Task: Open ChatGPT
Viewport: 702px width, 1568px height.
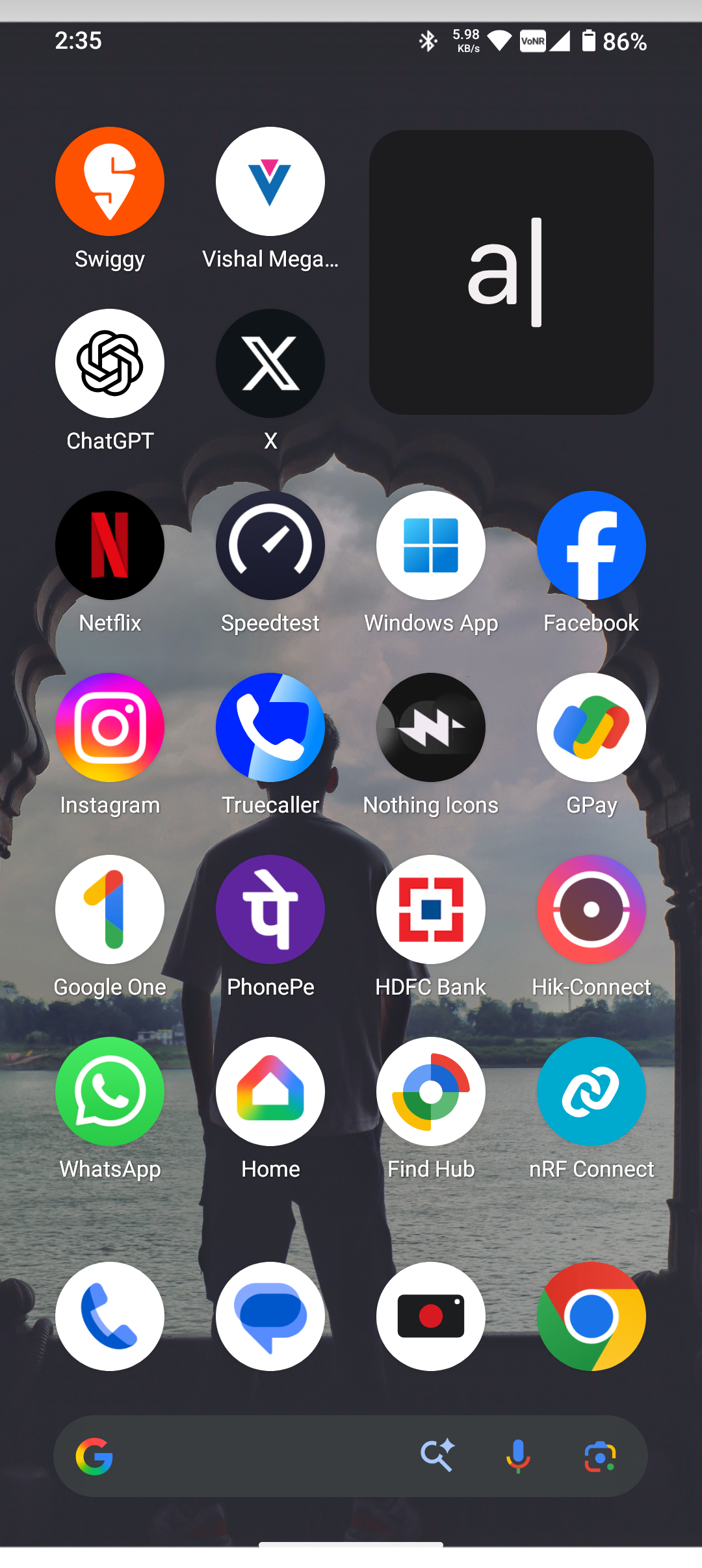Action: [110, 363]
